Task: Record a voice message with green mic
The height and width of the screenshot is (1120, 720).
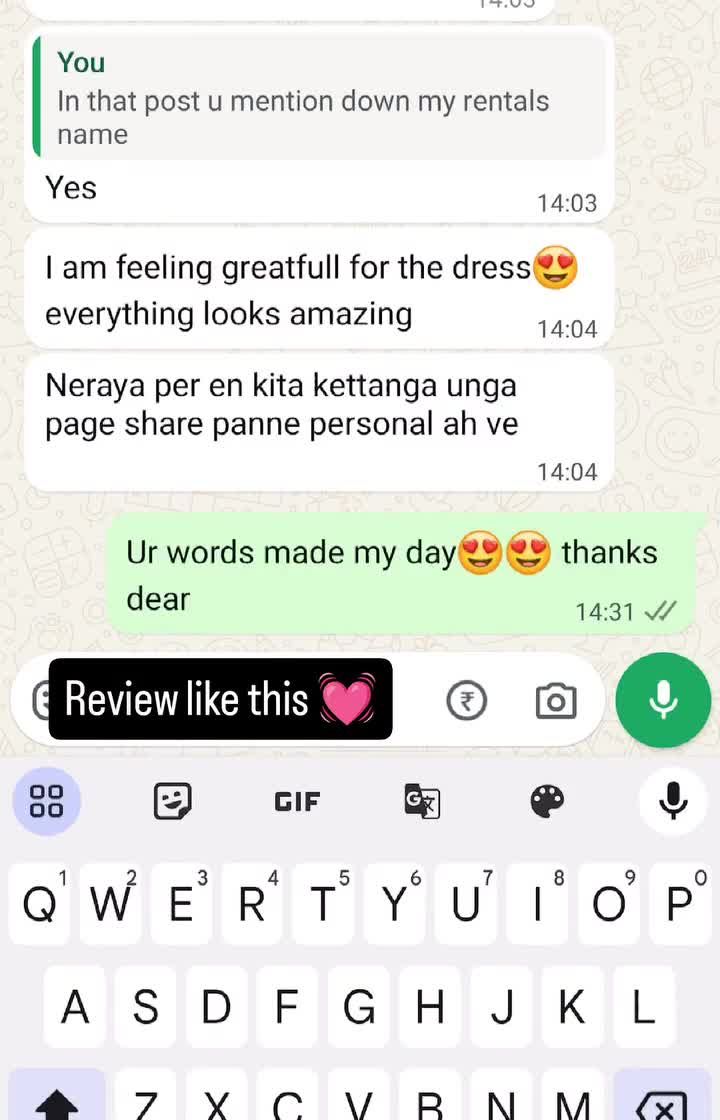Action: coord(663,700)
